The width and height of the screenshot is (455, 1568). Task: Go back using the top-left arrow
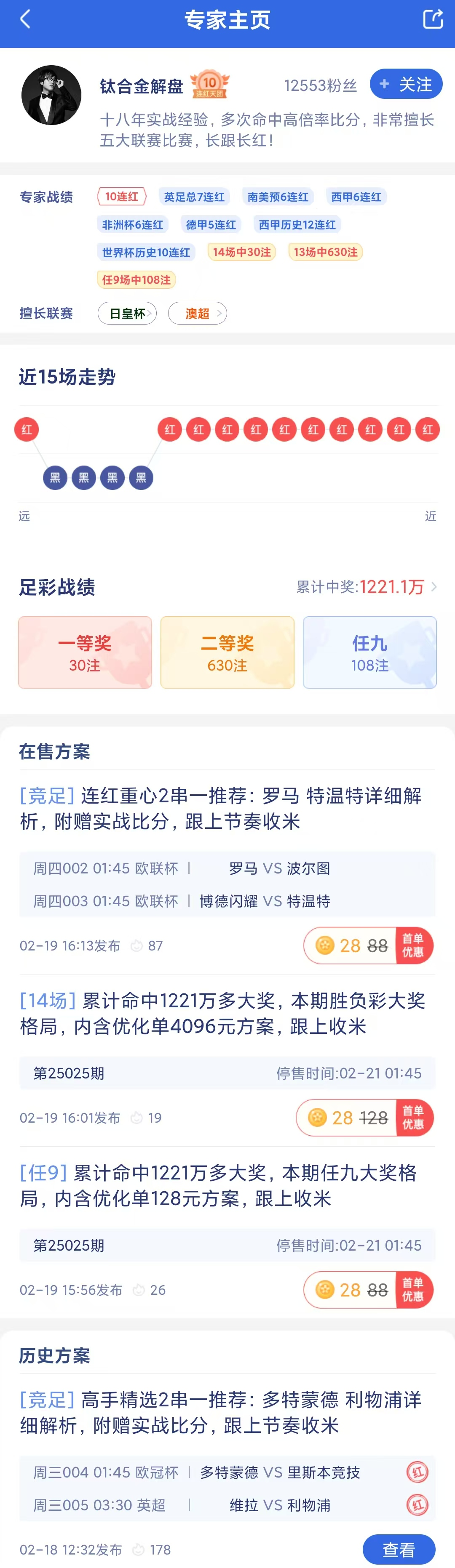pyautogui.click(x=25, y=19)
